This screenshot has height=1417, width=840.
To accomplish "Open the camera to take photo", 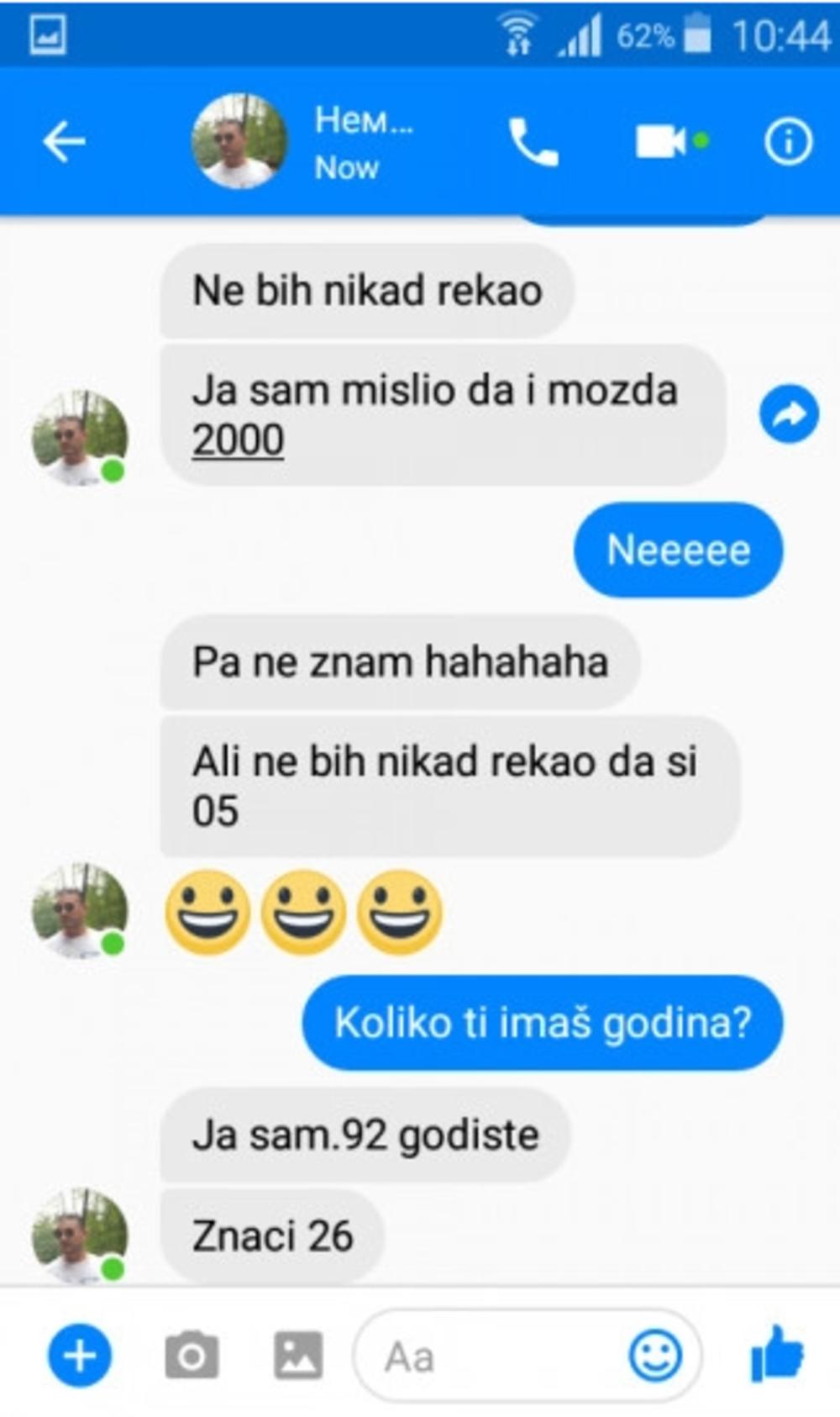I will pos(192,1356).
